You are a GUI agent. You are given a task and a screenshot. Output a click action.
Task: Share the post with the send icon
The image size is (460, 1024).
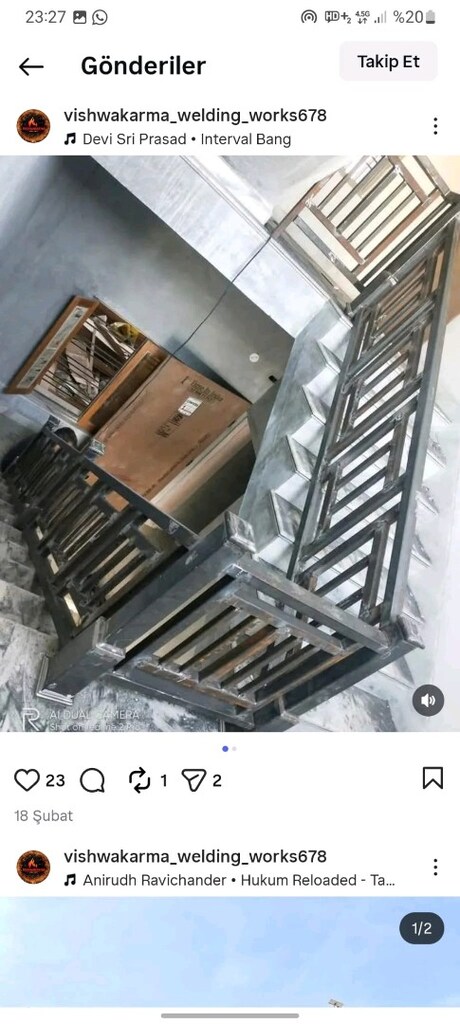click(x=193, y=780)
